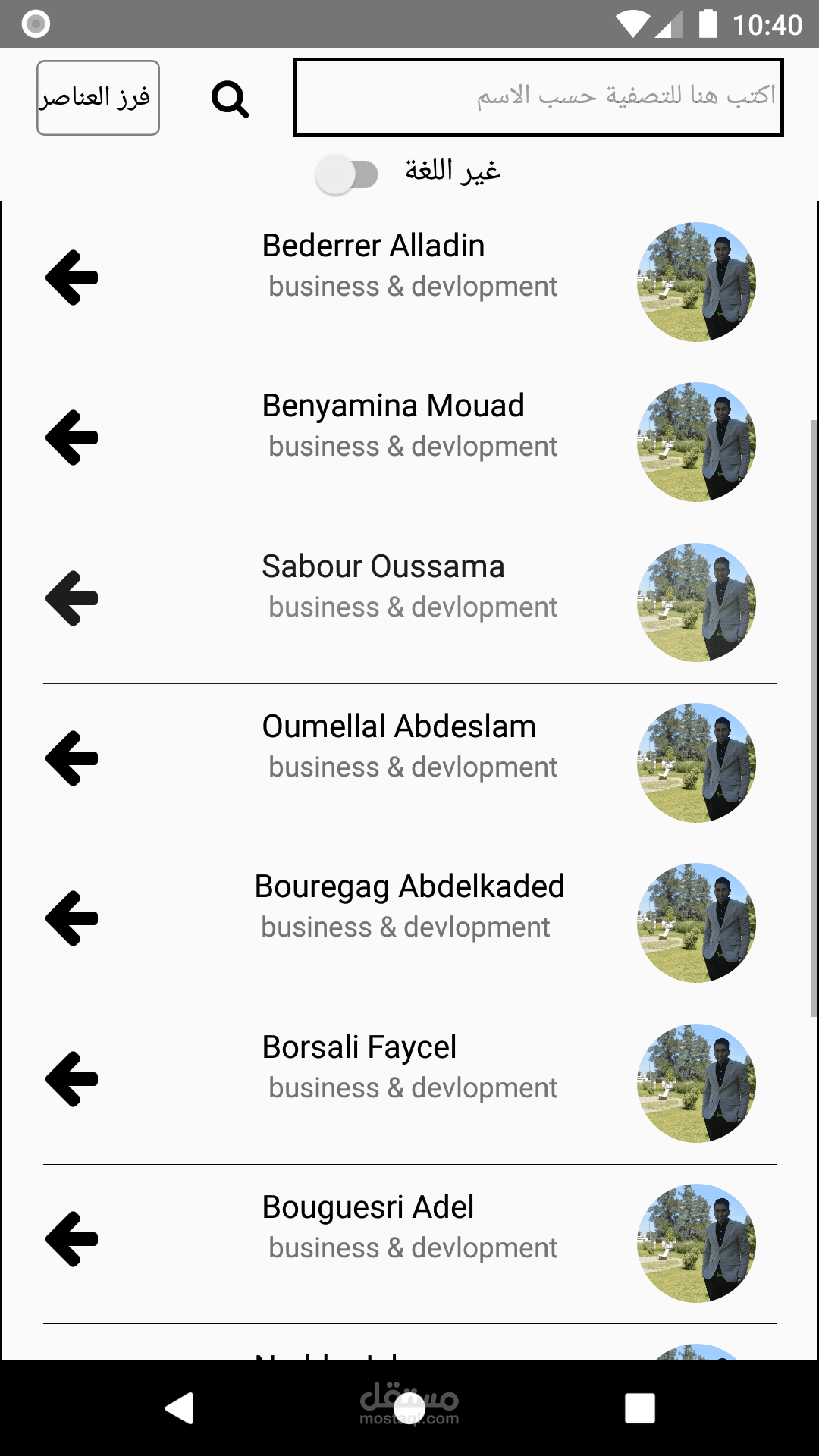
Task: Tap the فرز العناصر sort button
Action: click(x=98, y=98)
